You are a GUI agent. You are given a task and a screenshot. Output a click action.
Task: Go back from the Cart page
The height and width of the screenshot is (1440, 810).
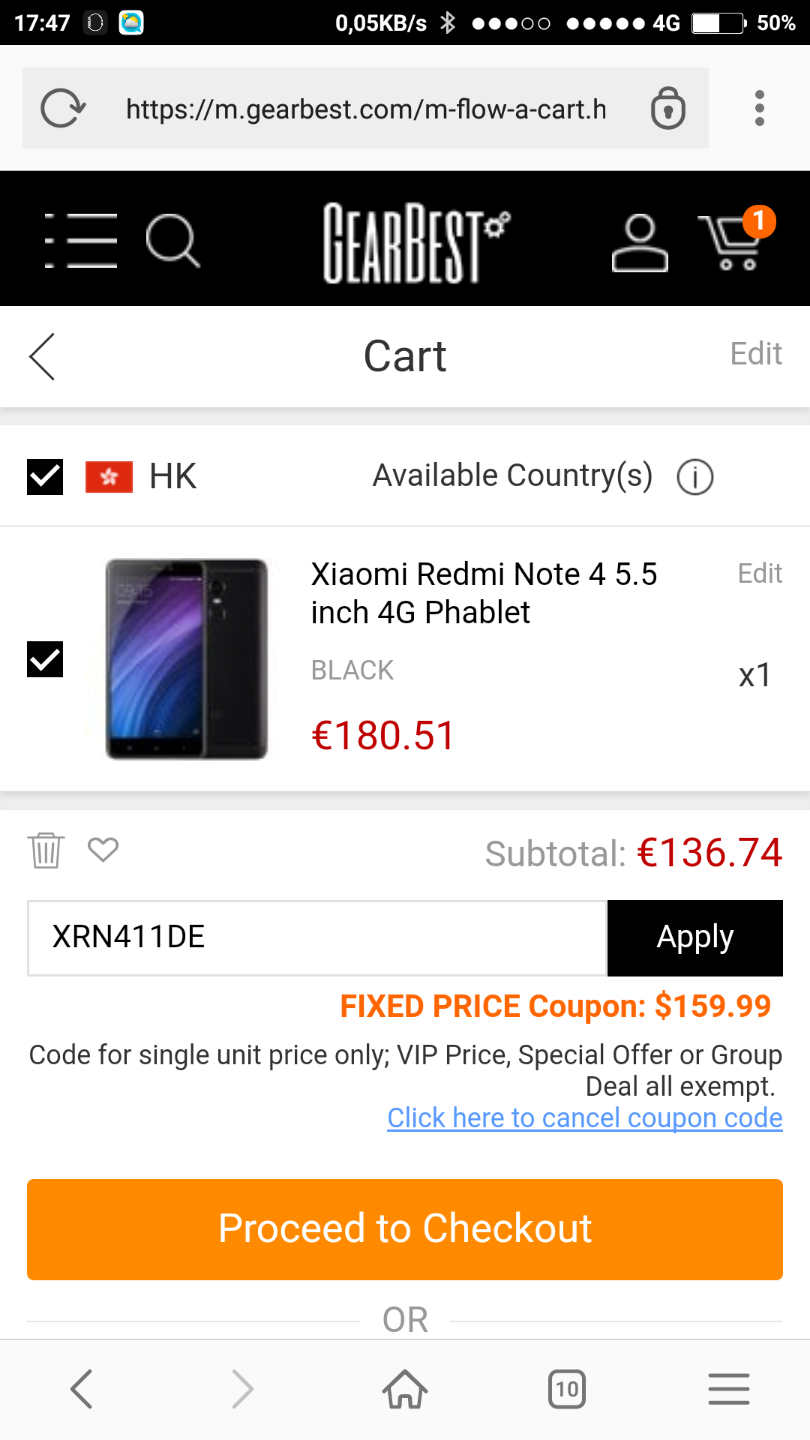tap(42, 356)
